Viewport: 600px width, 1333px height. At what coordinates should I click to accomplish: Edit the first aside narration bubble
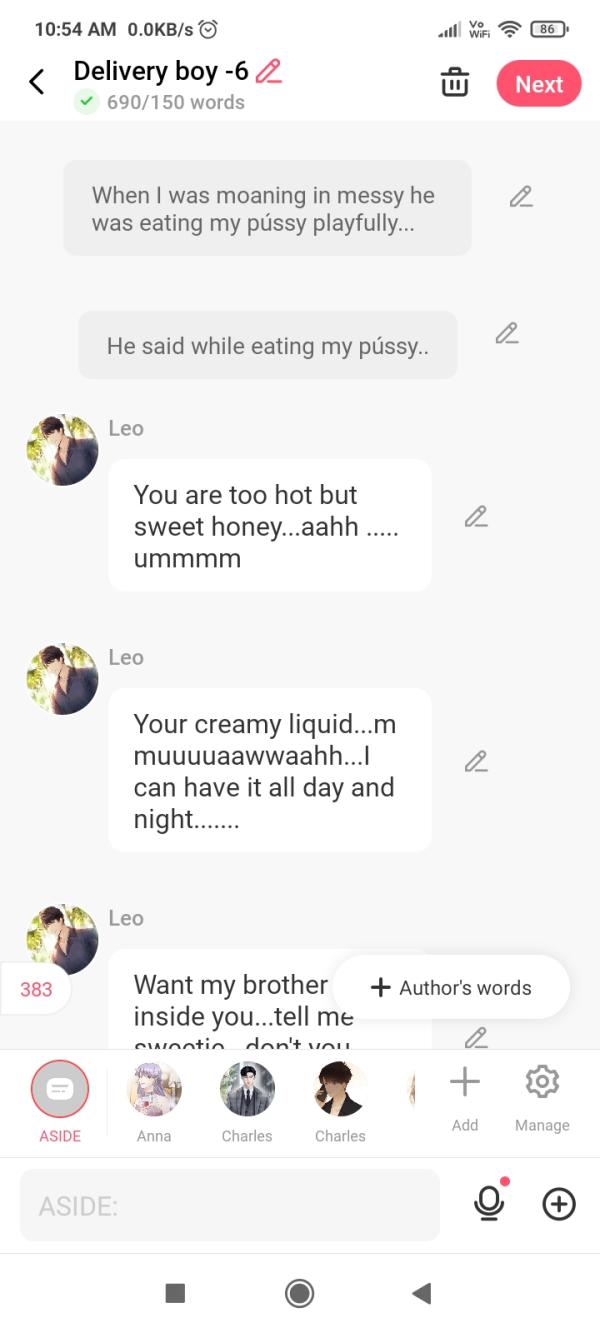pyautogui.click(x=520, y=197)
